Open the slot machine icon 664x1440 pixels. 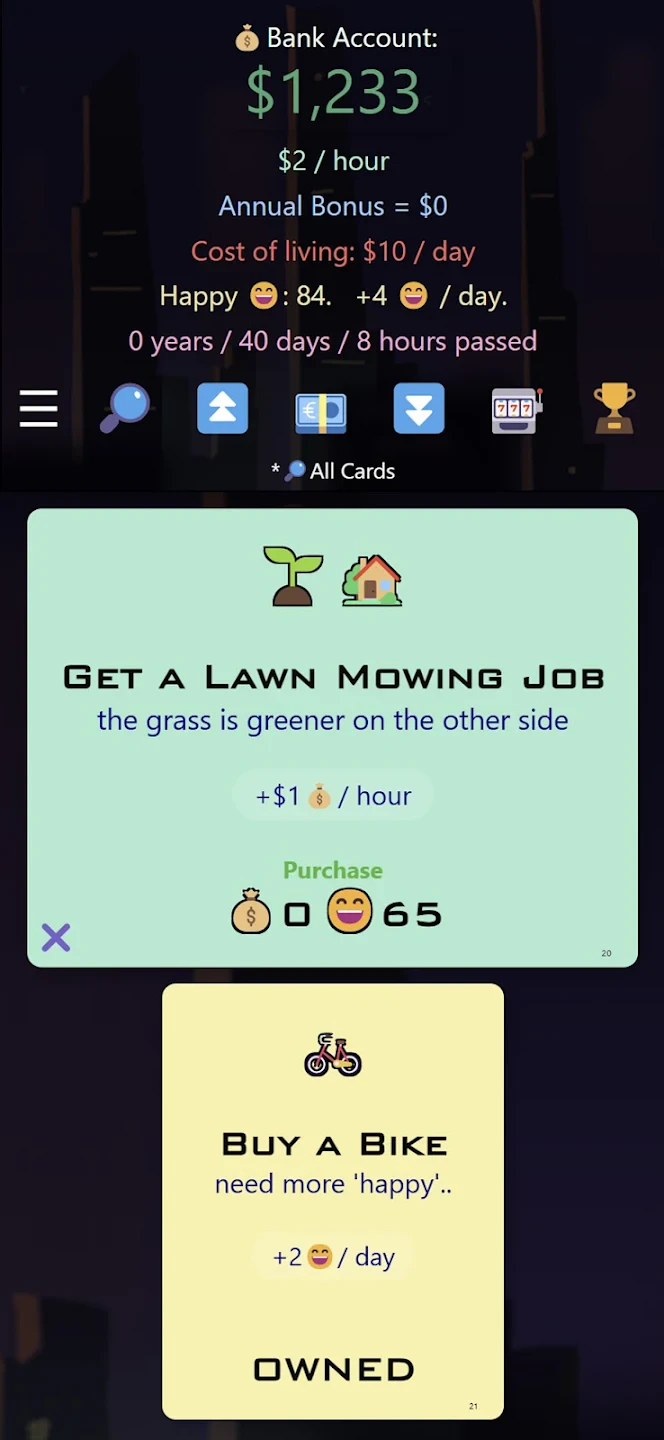(x=516, y=410)
